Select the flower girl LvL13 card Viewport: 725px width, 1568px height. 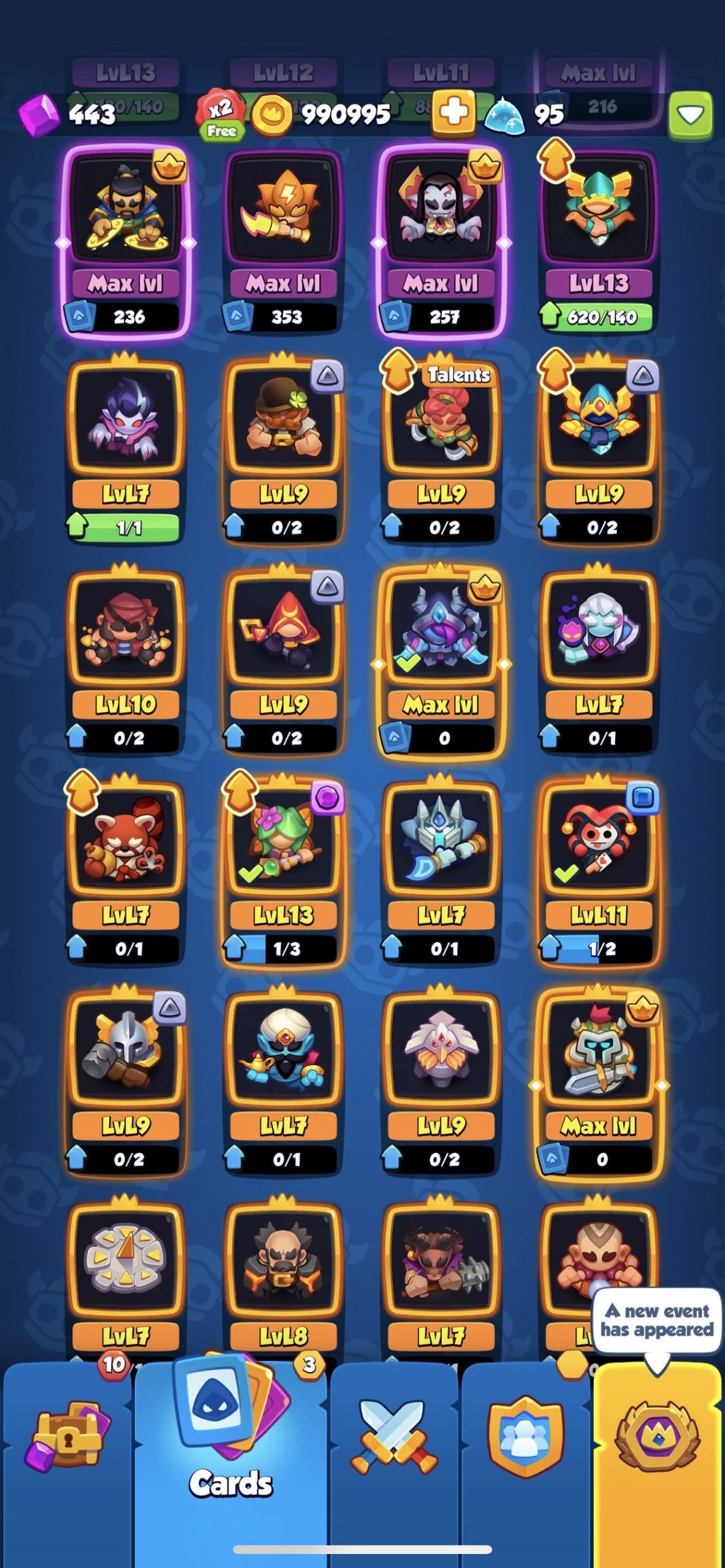tap(283, 871)
